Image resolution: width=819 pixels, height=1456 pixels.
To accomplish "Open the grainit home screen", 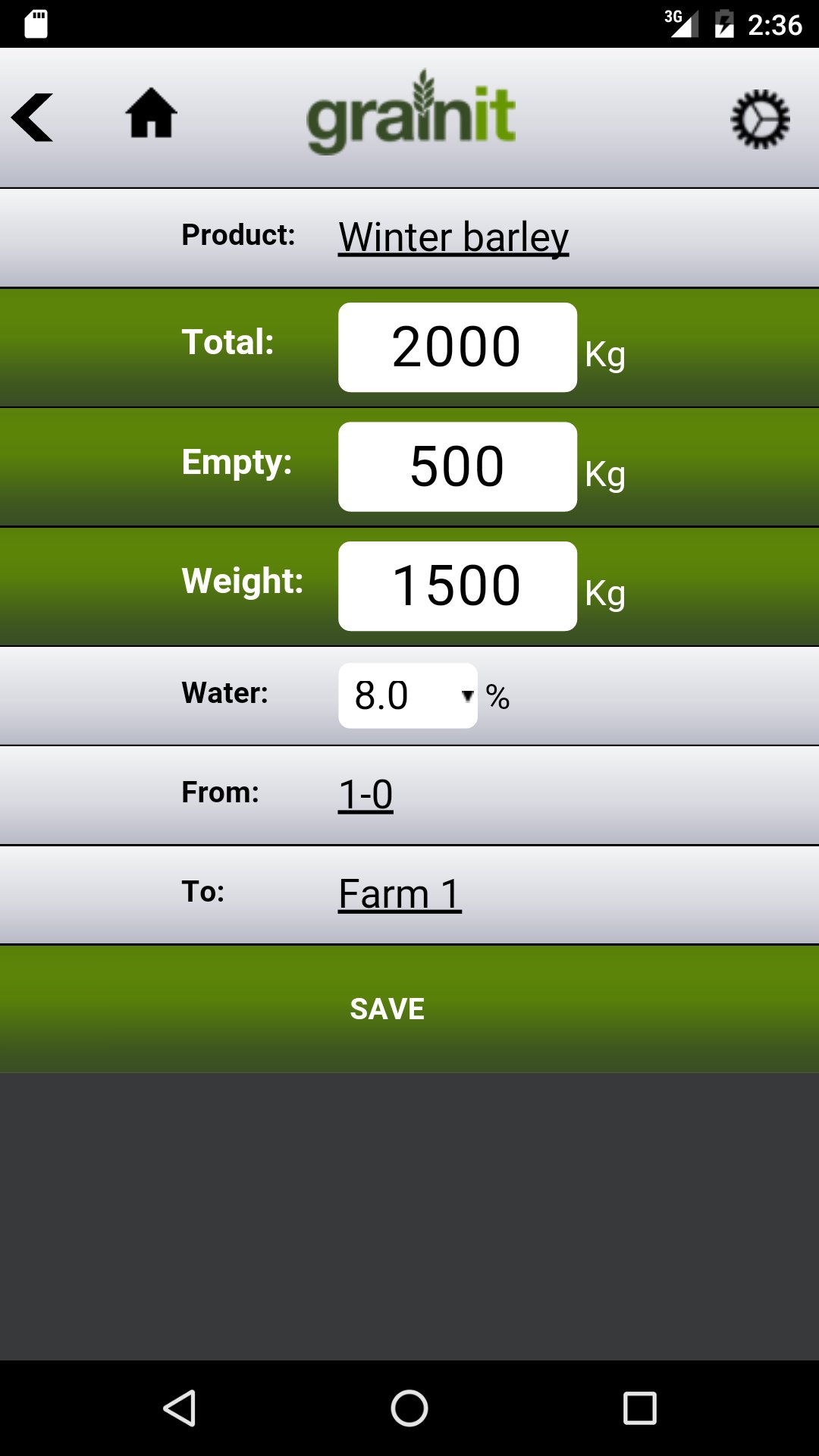I will [151, 114].
